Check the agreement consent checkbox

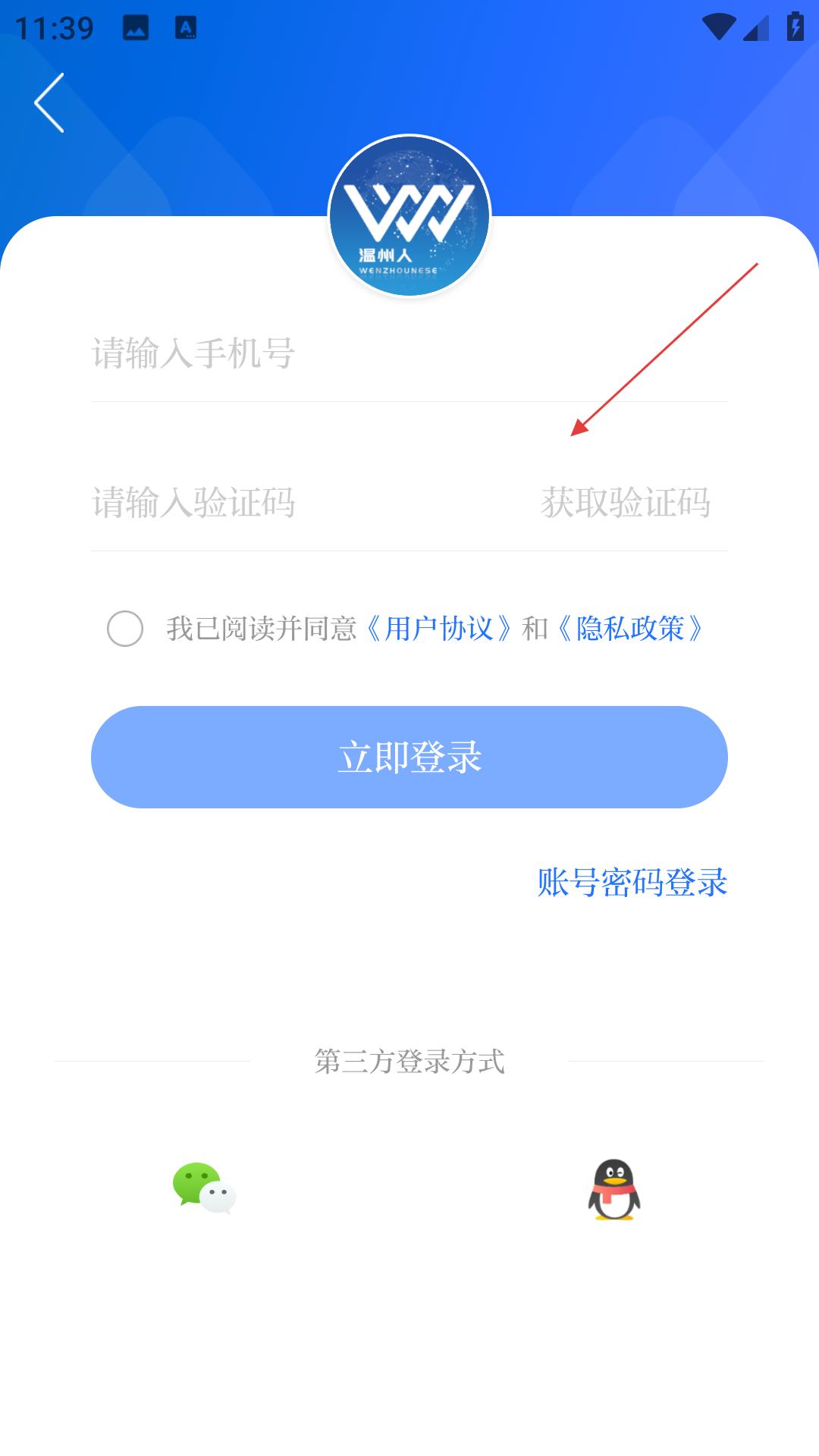(x=125, y=629)
